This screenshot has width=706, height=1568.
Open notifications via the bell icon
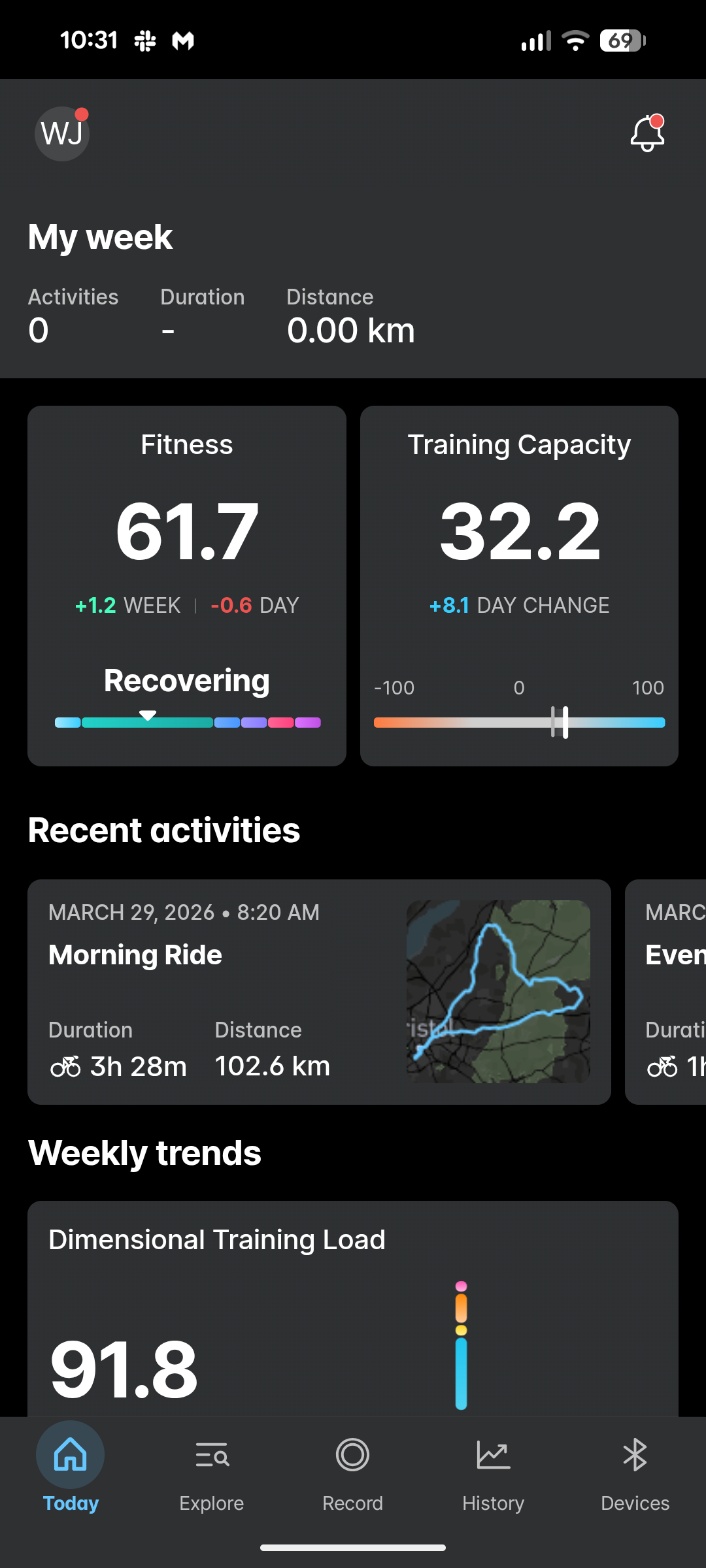tap(646, 133)
